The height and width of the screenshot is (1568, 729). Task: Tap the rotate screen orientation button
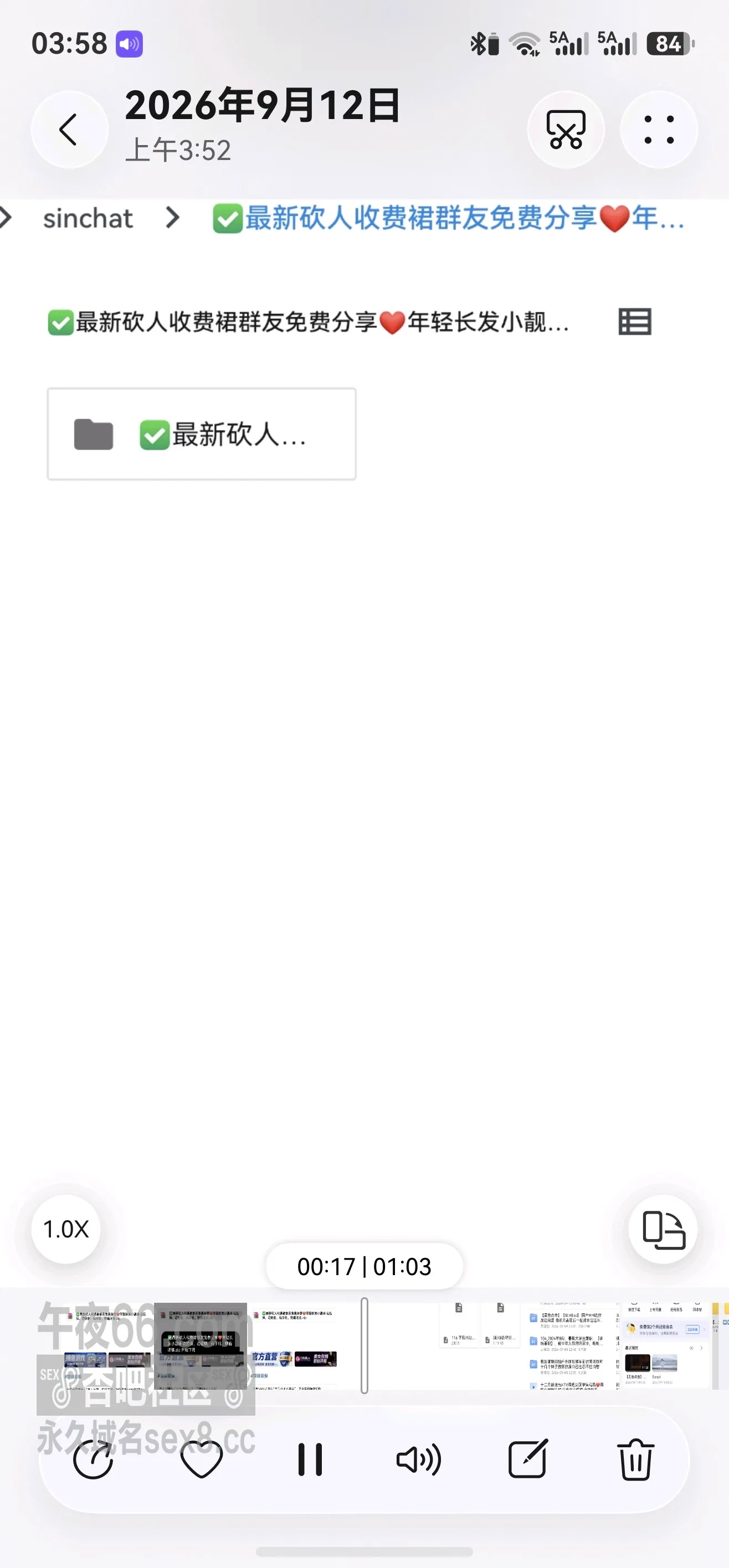coord(663,1229)
